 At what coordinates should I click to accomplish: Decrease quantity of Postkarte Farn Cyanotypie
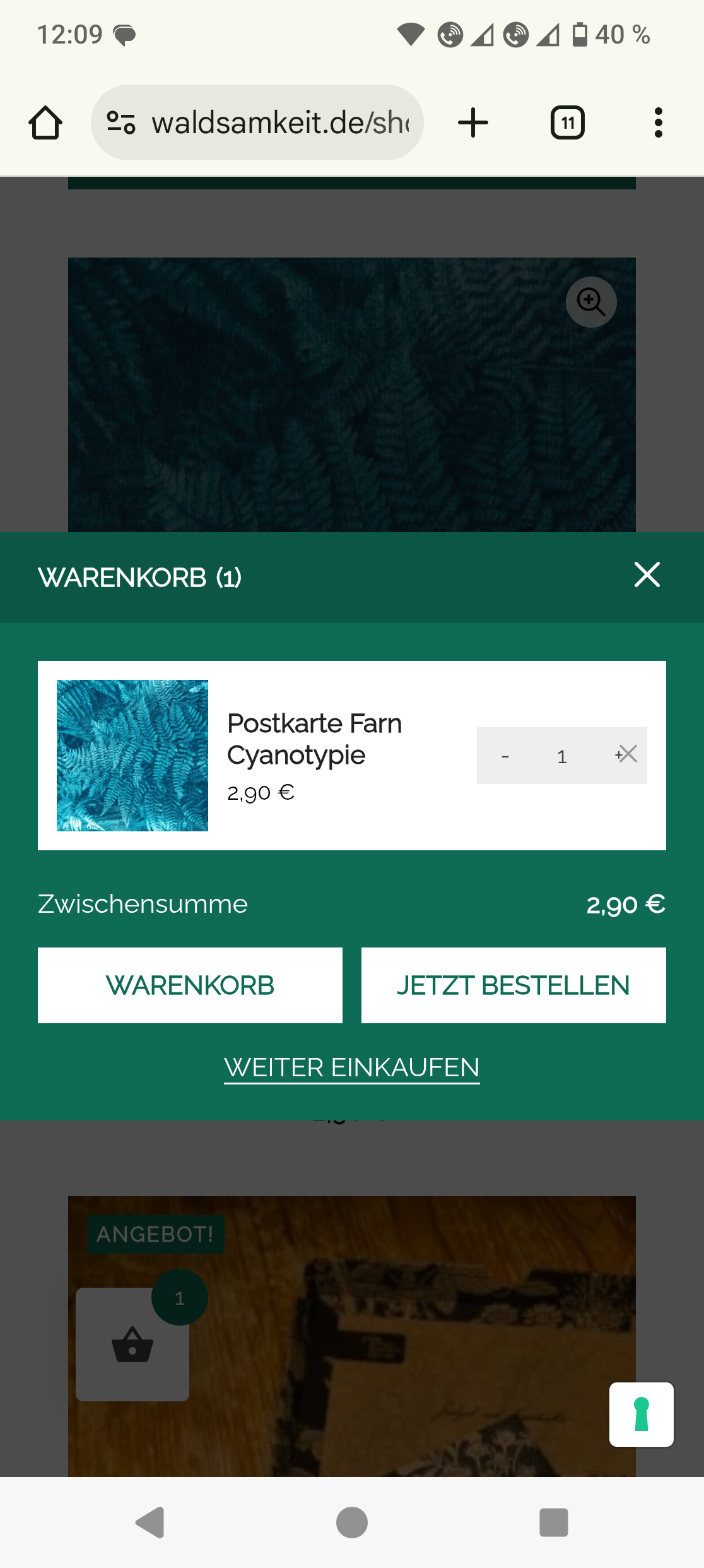pyautogui.click(x=505, y=756)
